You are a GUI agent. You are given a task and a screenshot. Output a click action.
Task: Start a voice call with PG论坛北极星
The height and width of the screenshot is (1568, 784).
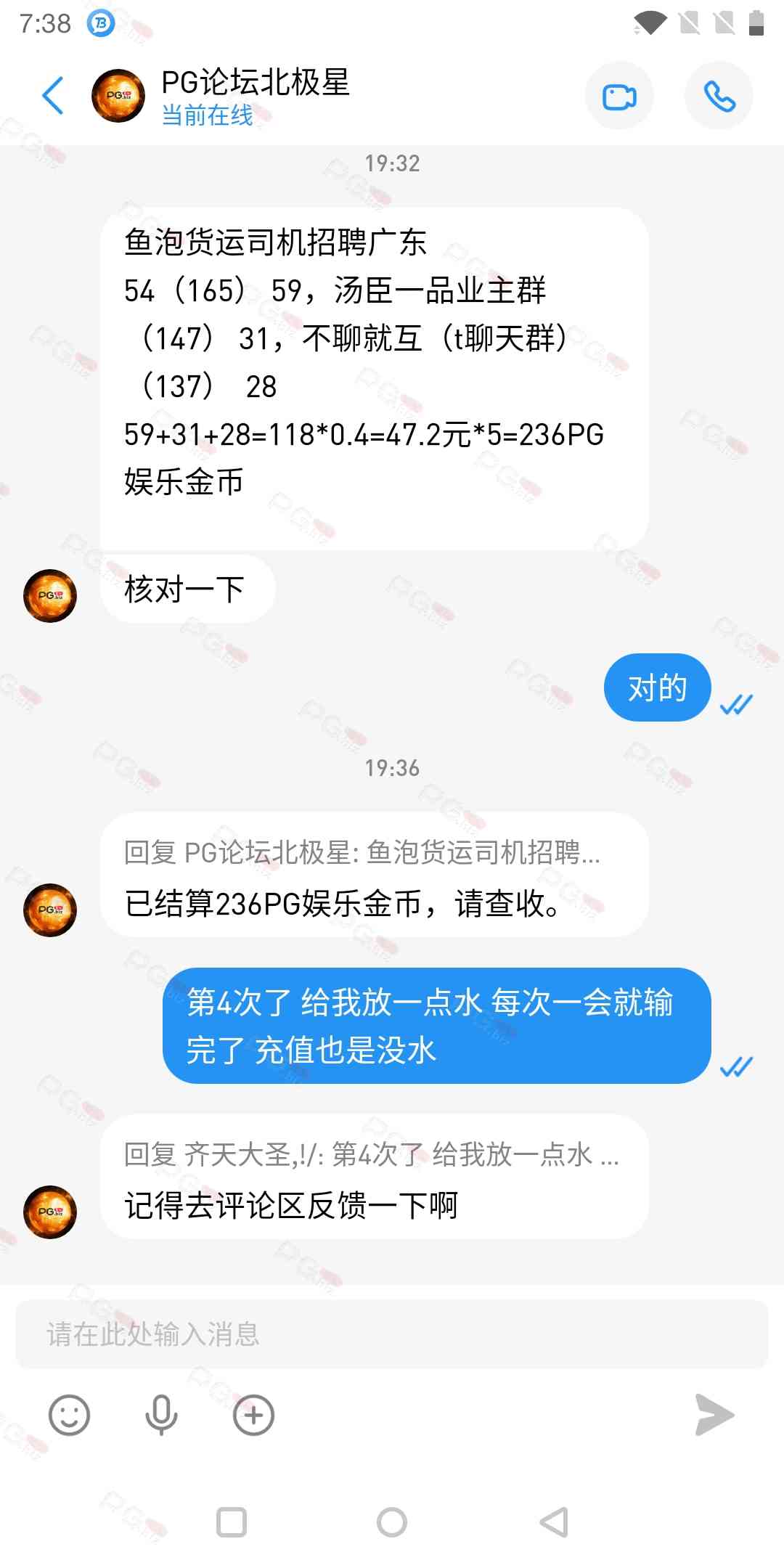(x=719, y=96)
